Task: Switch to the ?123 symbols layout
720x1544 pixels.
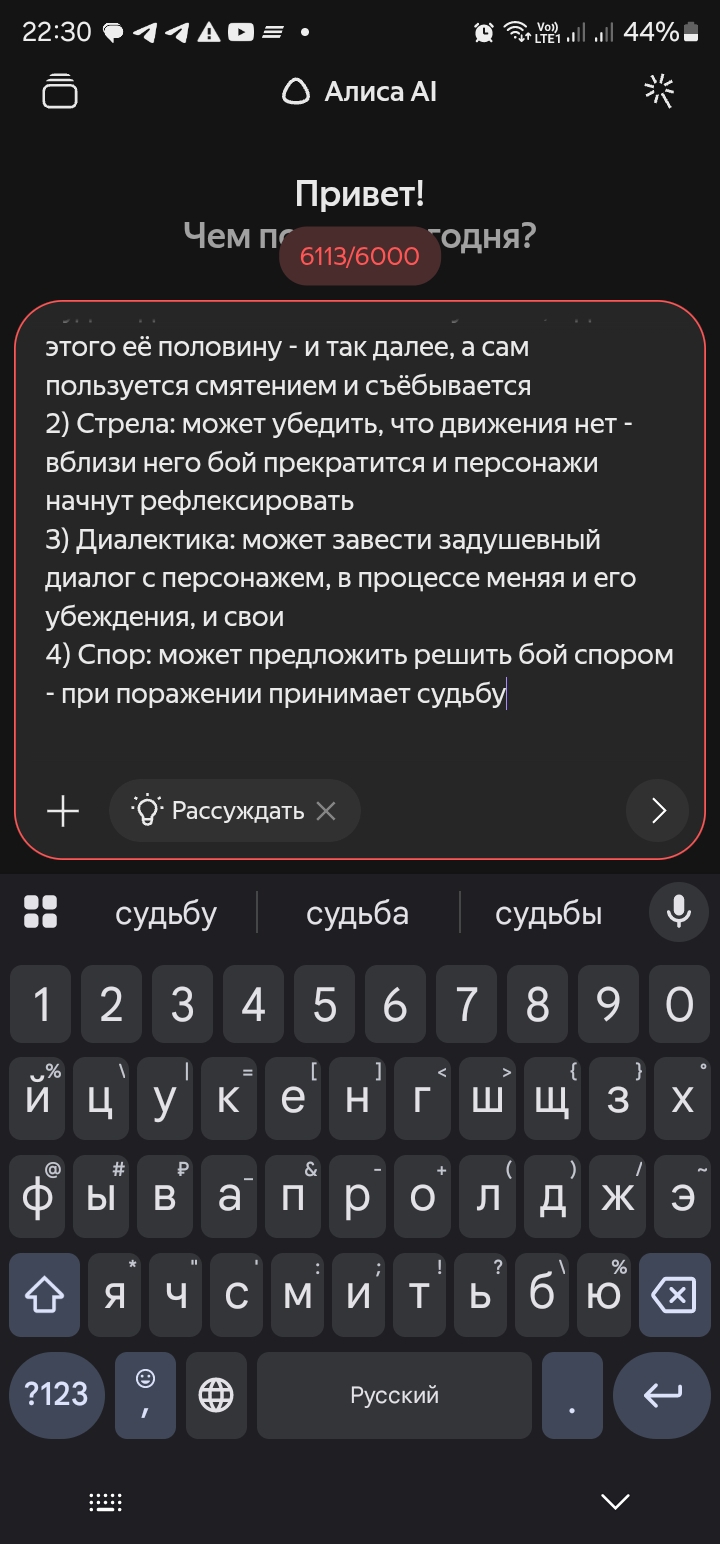Action: click(56, 1395)
